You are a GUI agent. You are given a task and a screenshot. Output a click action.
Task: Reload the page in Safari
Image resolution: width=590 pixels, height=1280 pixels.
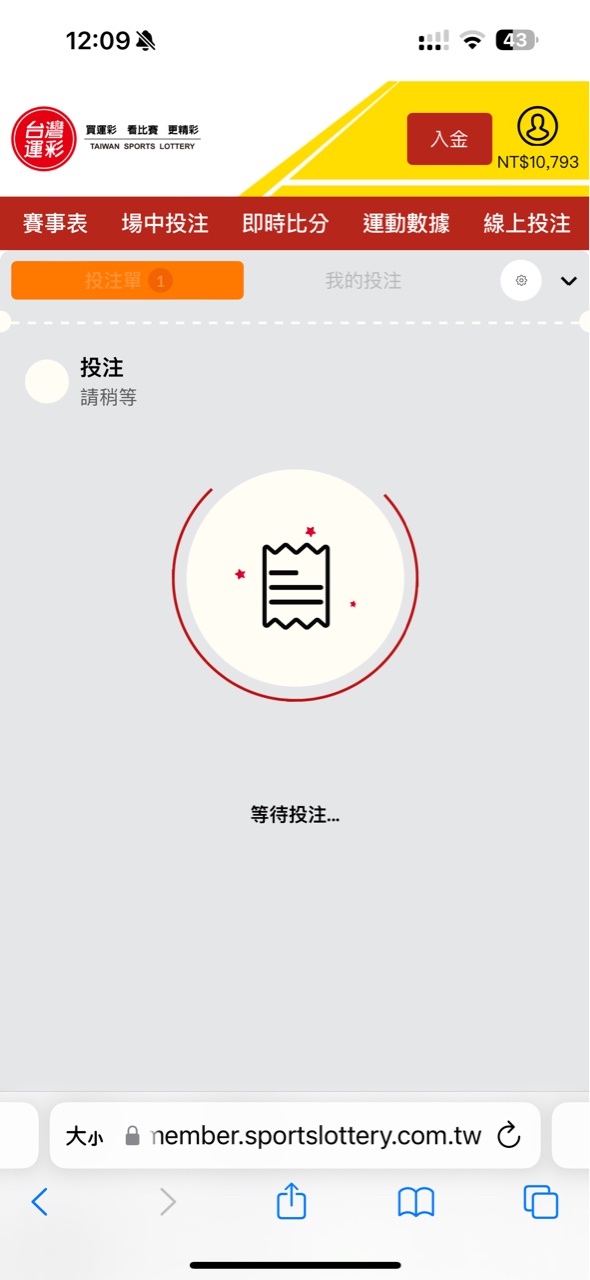[x=509, y=1135]
